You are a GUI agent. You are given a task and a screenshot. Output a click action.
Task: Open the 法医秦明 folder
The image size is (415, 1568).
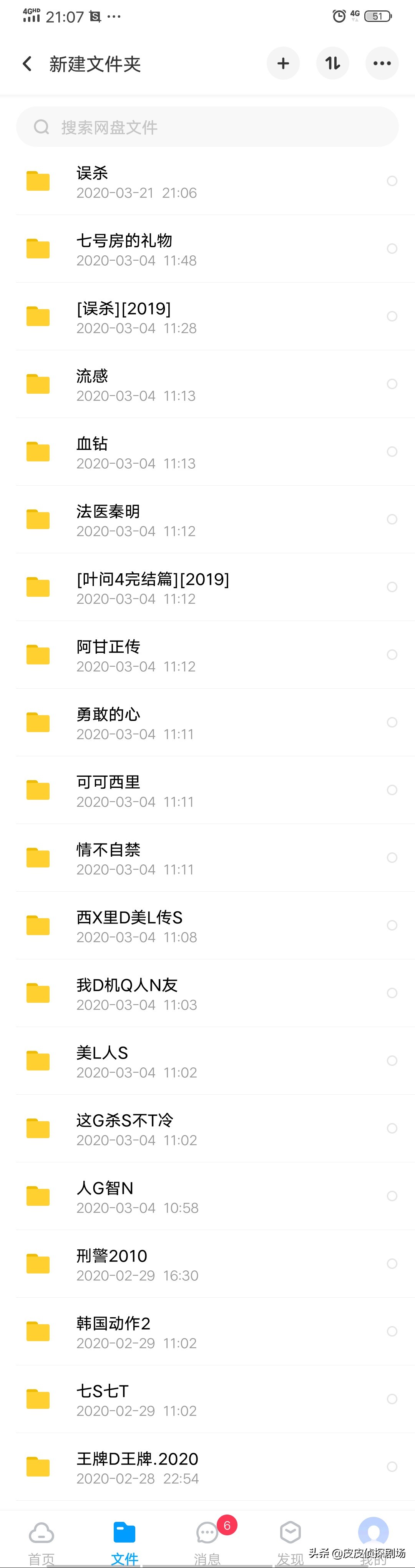coord(183,520)
